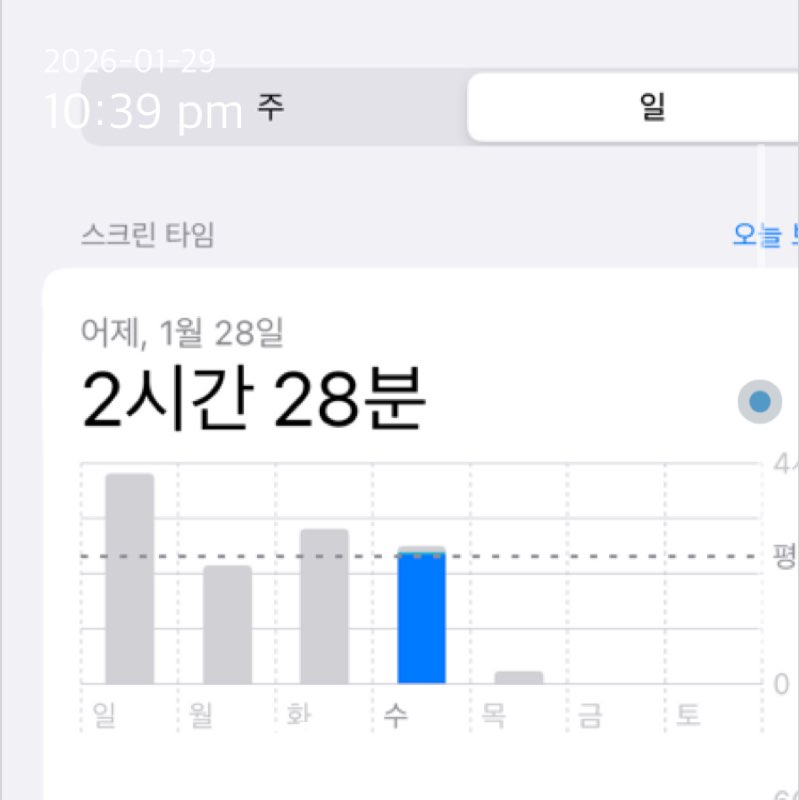The height and width of the screenshot is (800, 800).
Task: Select the Sunday (일) usage bar
Action: 130,578
